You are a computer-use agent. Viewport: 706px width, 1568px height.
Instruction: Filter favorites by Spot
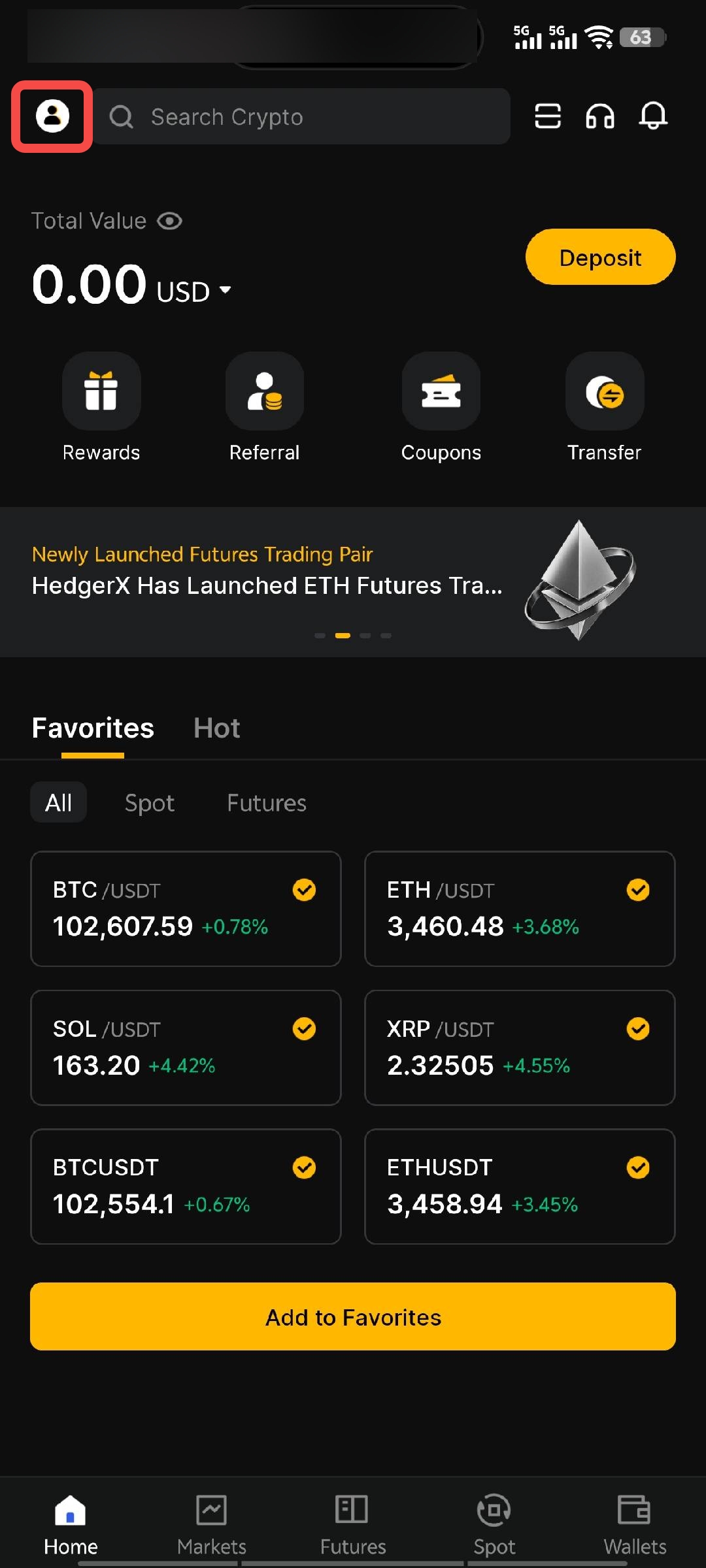click(149, 803)
